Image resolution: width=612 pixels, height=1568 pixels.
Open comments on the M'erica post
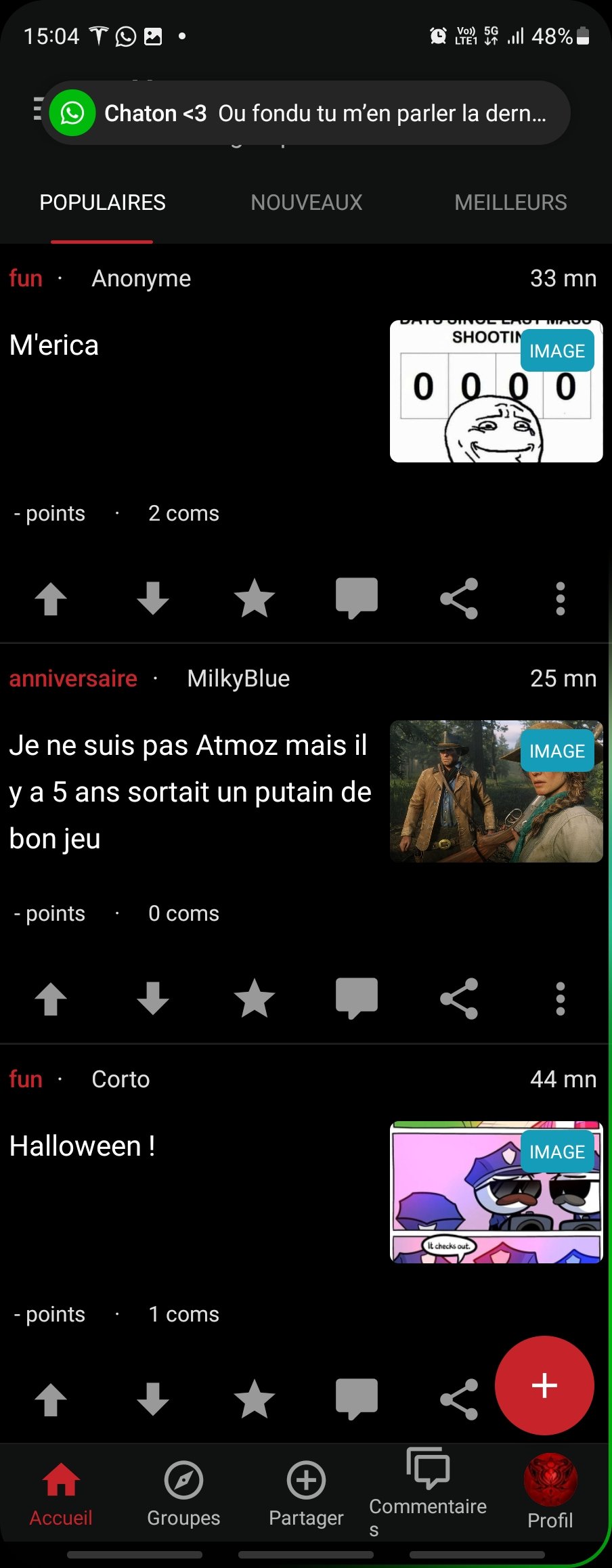click(356, 598)
